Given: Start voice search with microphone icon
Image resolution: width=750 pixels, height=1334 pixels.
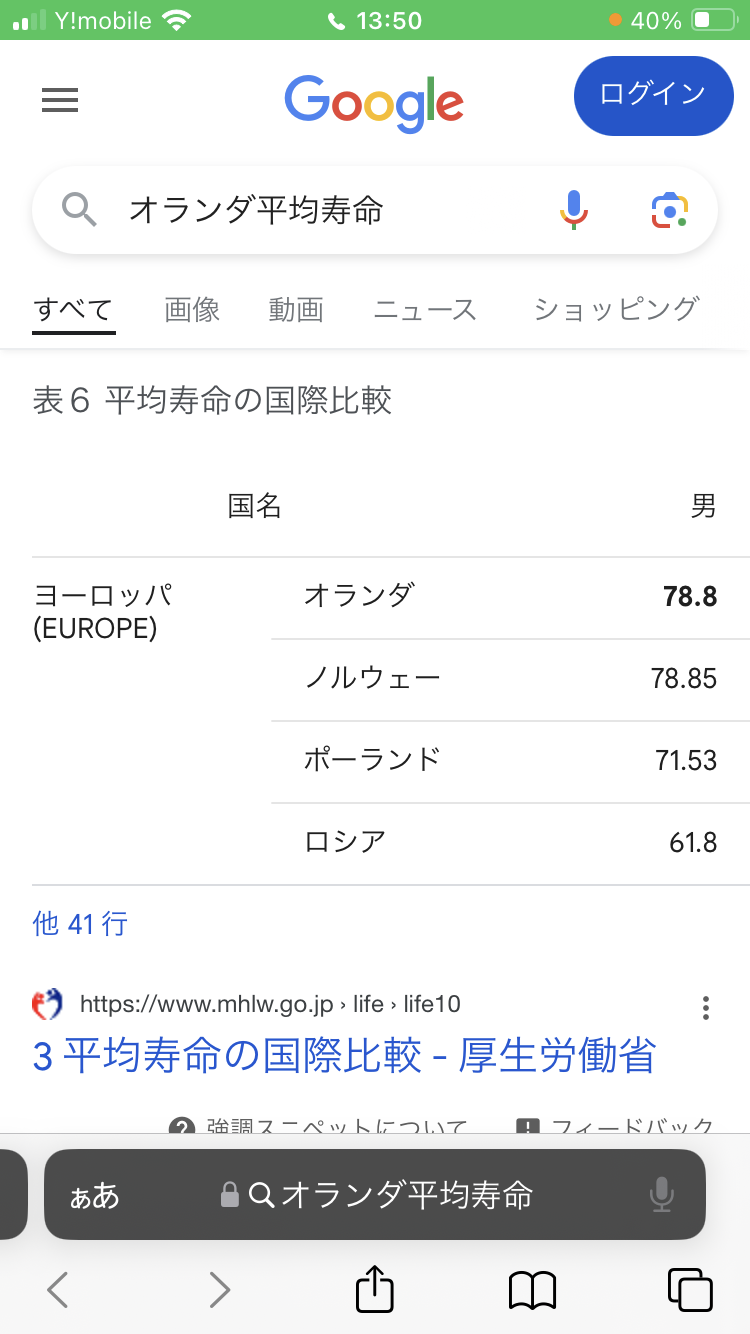Looking at the screenshot, I should click(573, 210).
